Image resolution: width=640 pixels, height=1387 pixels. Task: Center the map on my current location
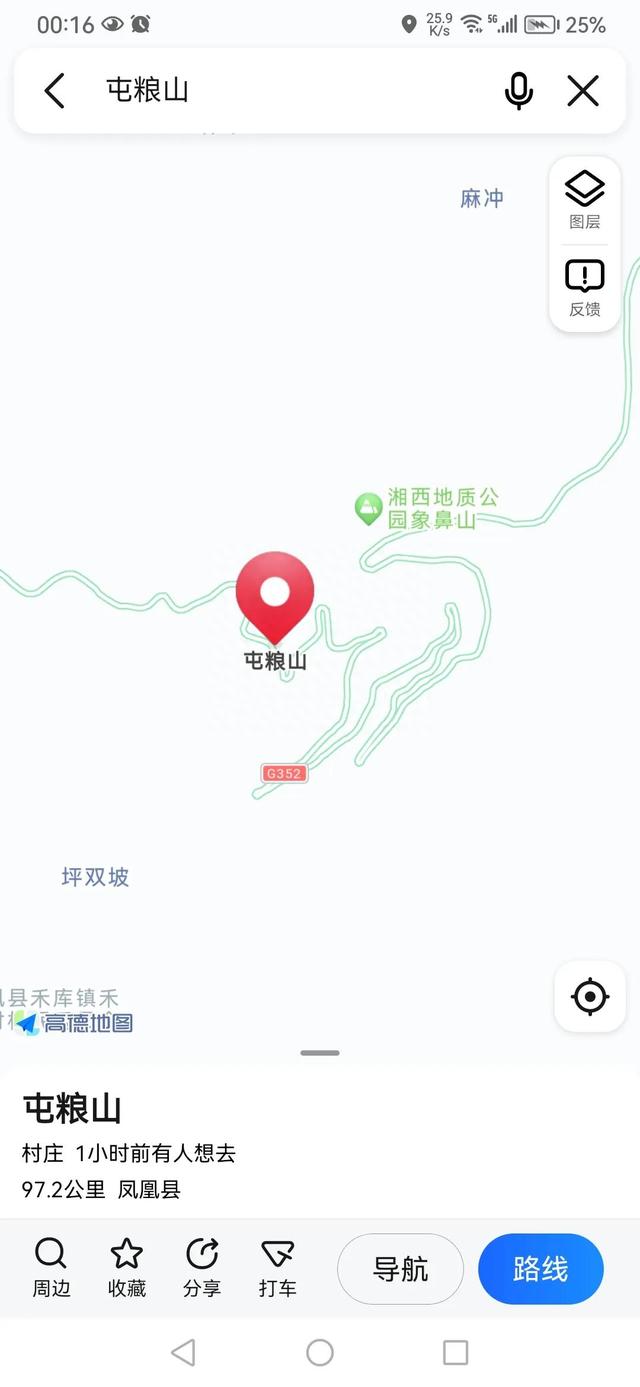click(x=589, y=997)
